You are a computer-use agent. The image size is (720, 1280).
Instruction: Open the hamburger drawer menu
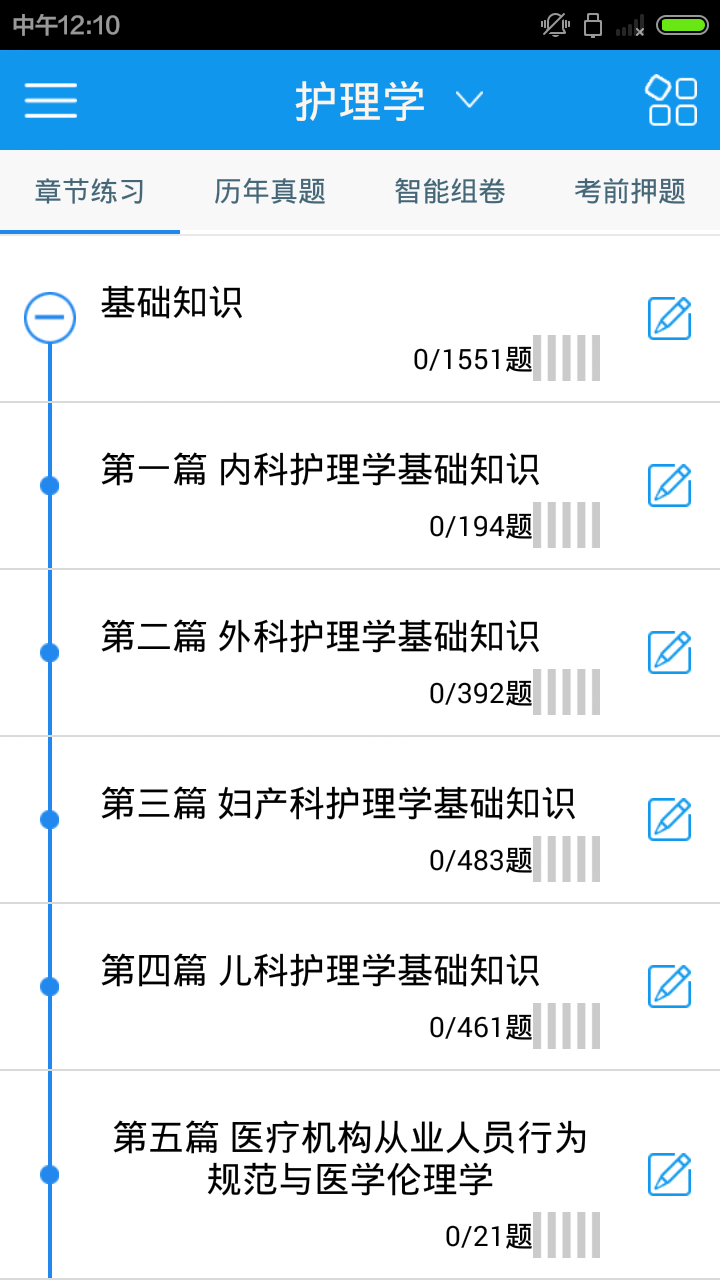click(x=51, y=100)
